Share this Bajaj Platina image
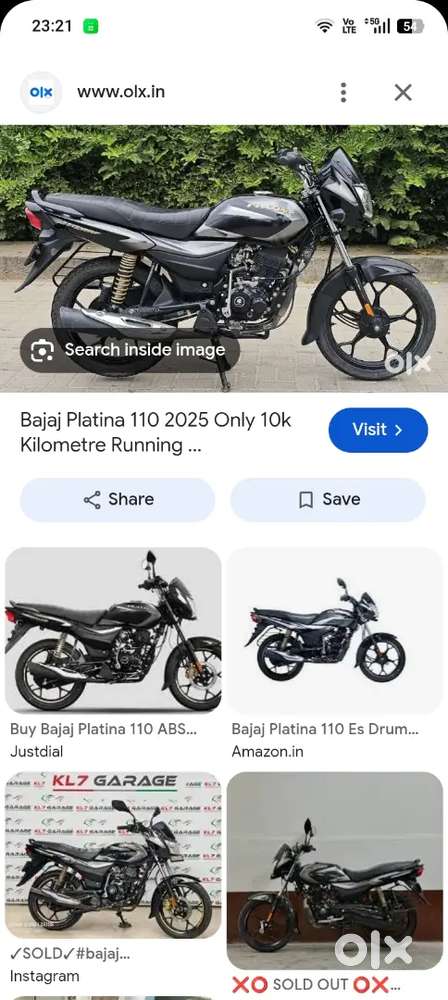 pyautogui.click(x=117, y=499)
